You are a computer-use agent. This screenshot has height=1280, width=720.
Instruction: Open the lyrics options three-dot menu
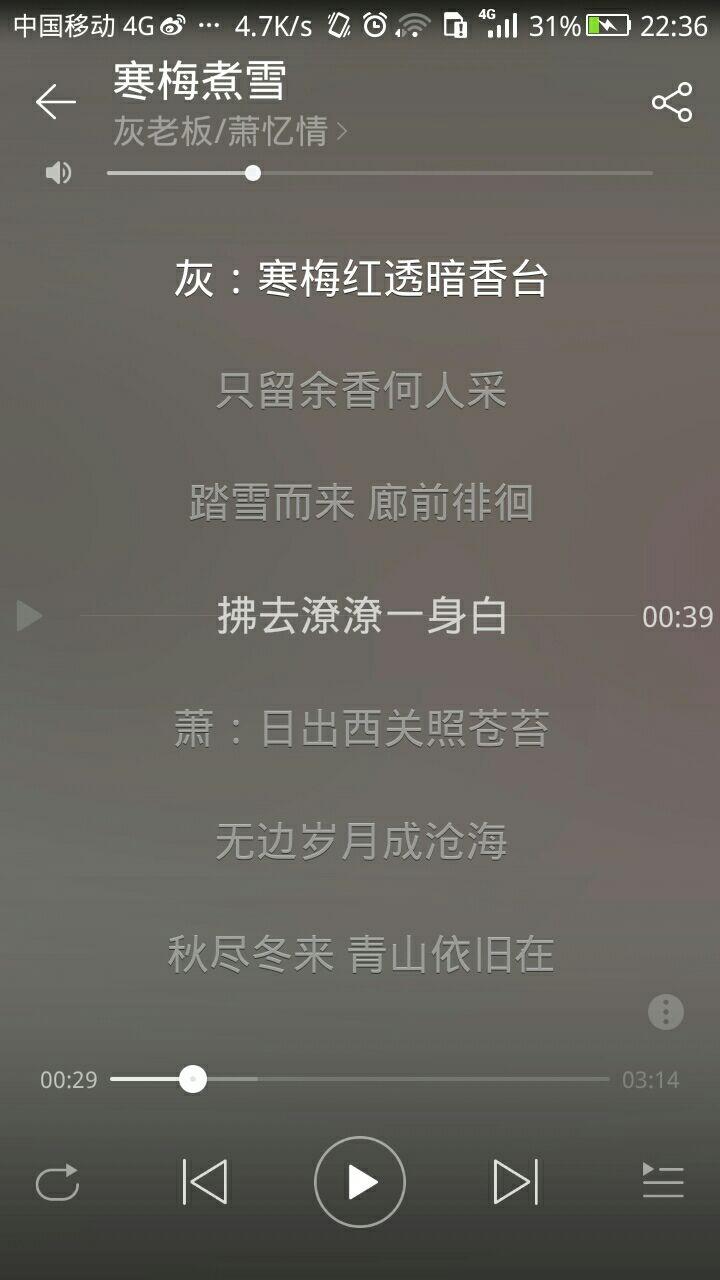(x=666, y=1012)
